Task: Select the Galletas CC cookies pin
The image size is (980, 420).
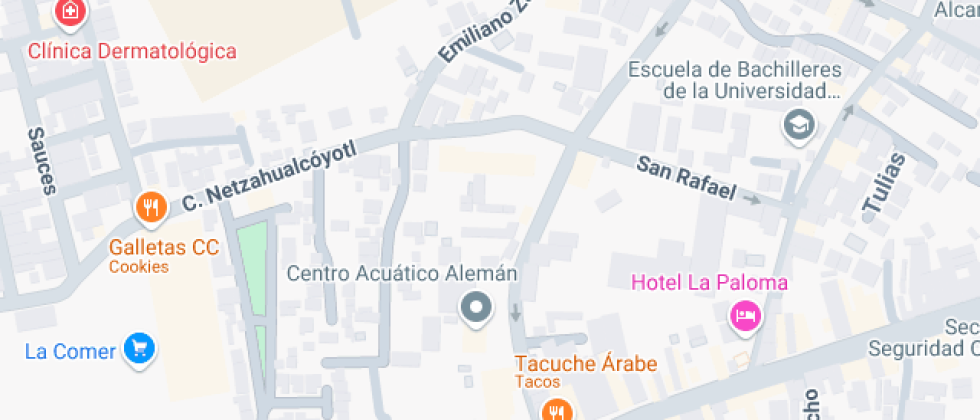Action: click(x=150, y=207)
